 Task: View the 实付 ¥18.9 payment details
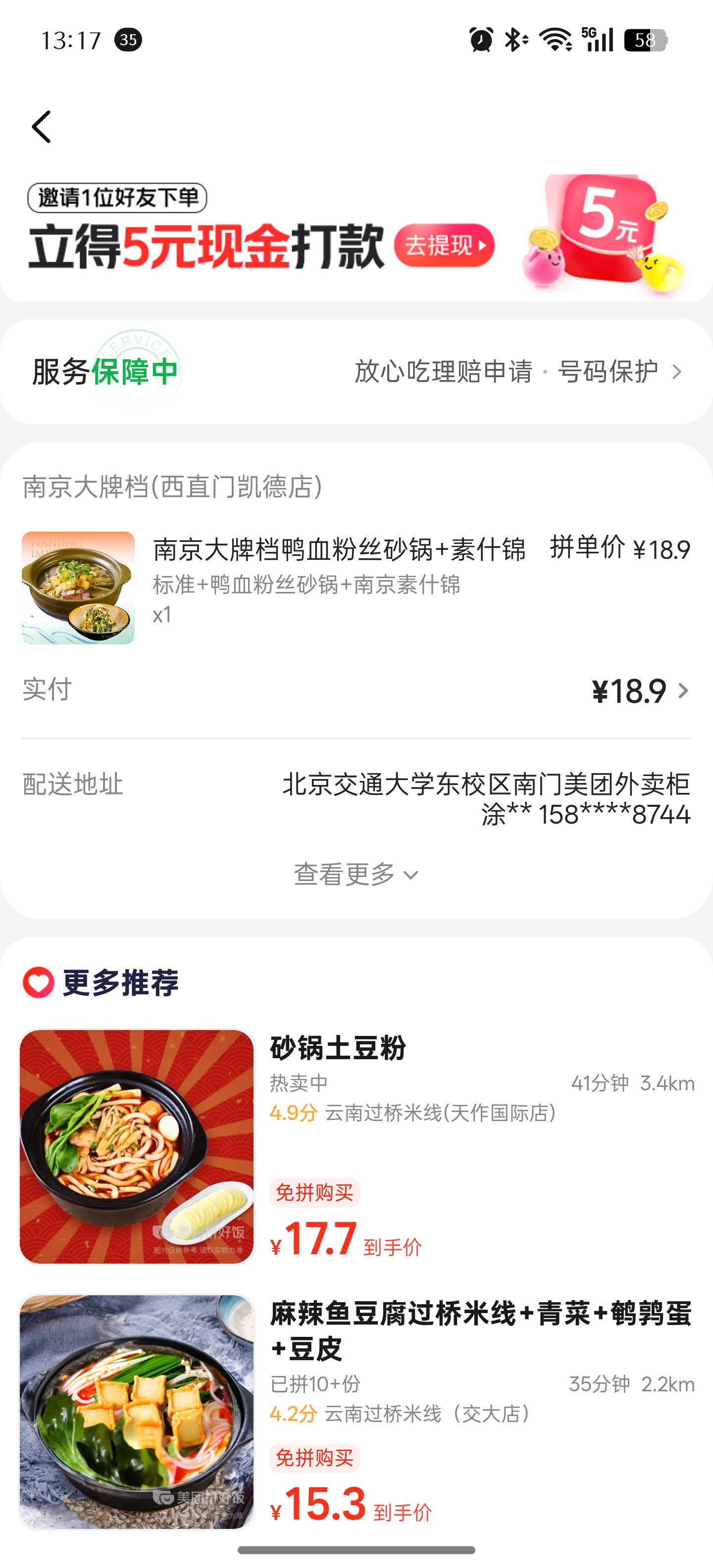639,691
